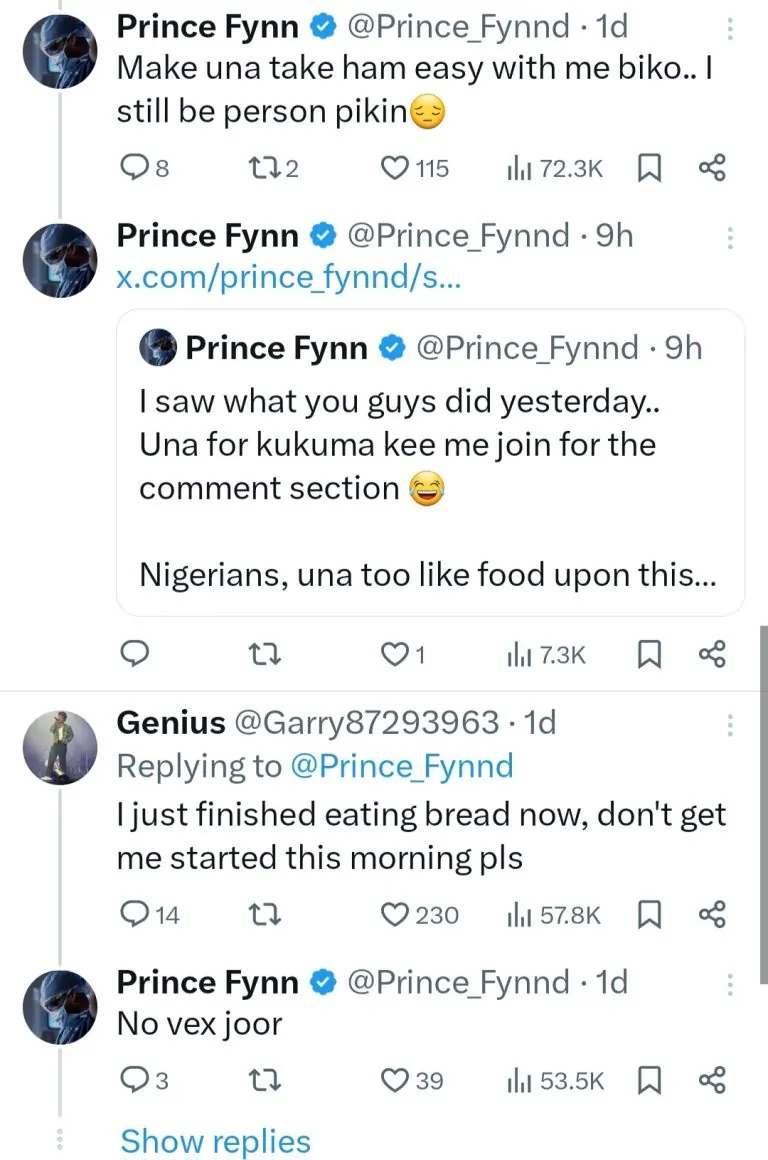
Task: Tap the @Prince_Fynnd mention in Genius's reply
Action: (x=401, y=766)
